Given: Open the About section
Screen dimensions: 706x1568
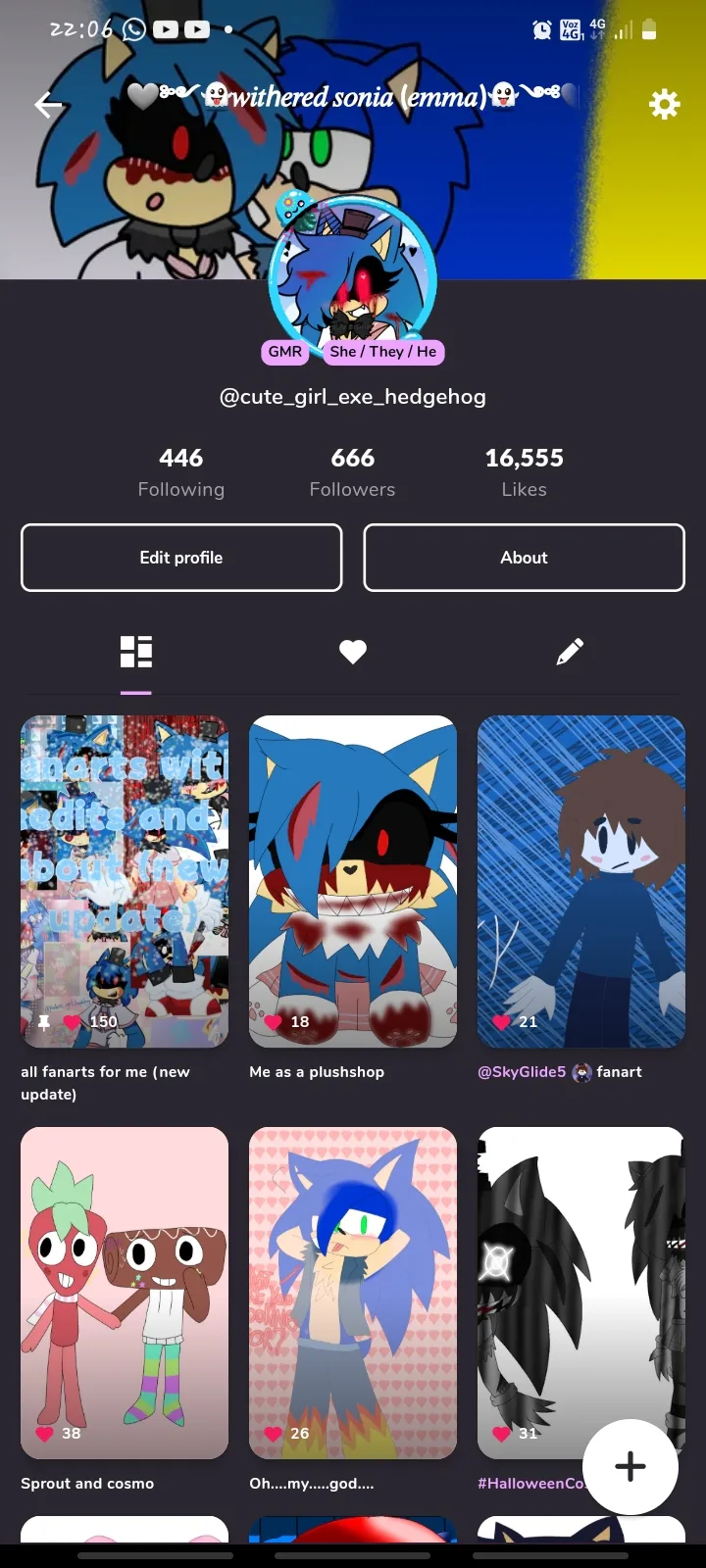Looking at the screenshot, I should pos(524,558).
